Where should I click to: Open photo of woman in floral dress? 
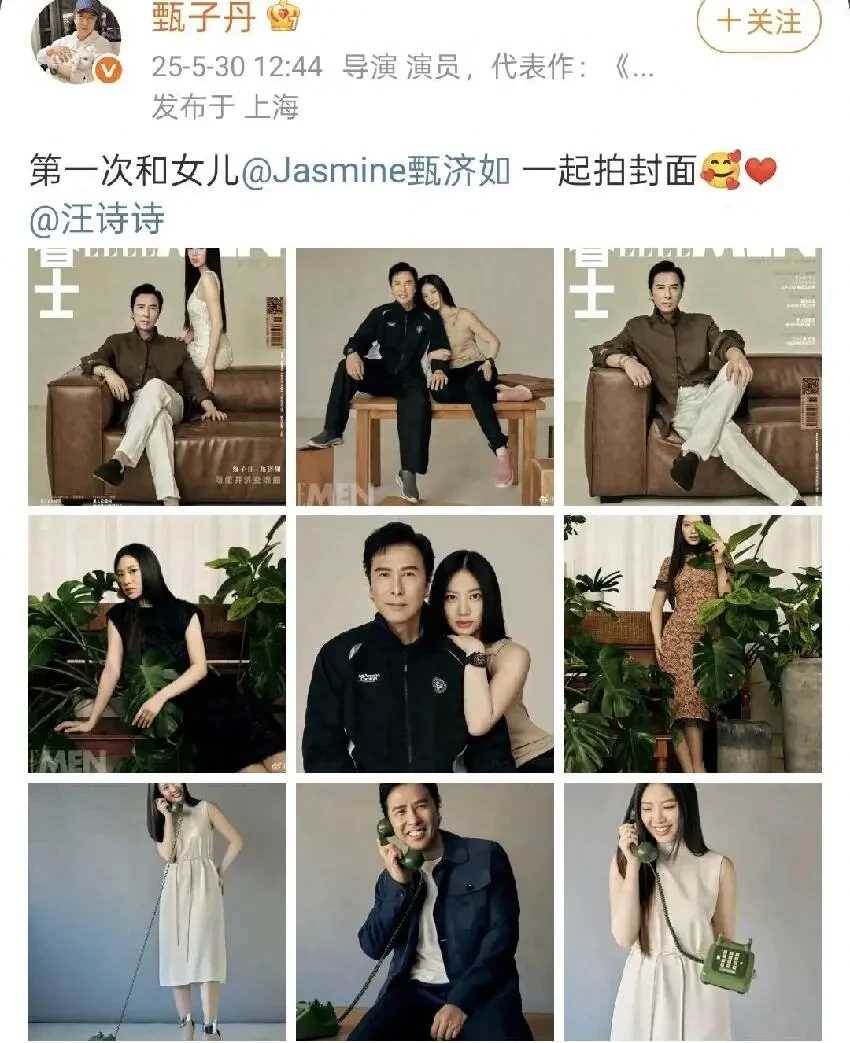(x=692, y=644)
